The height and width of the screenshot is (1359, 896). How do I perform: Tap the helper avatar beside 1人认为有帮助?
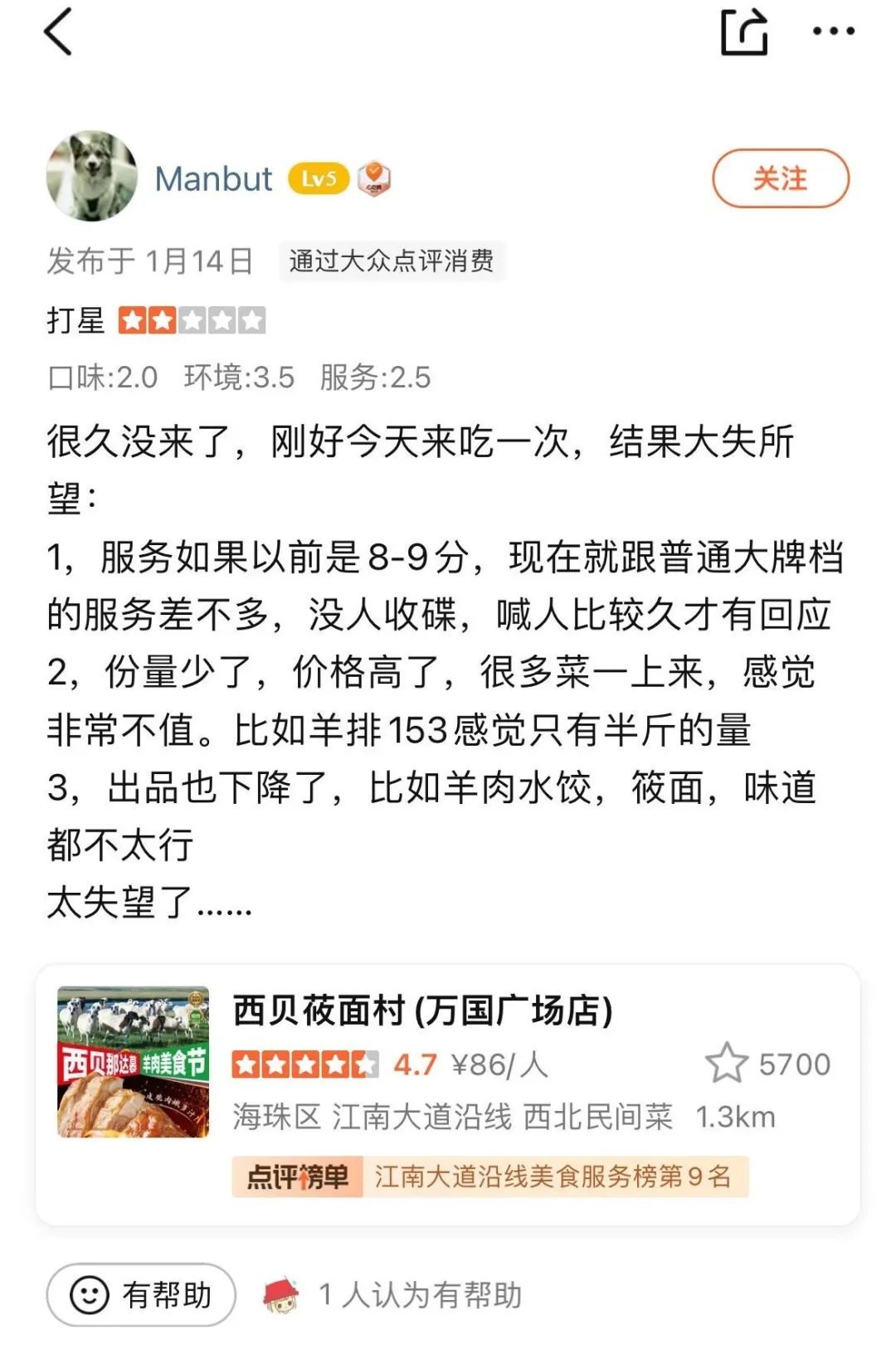[281, 1291]
